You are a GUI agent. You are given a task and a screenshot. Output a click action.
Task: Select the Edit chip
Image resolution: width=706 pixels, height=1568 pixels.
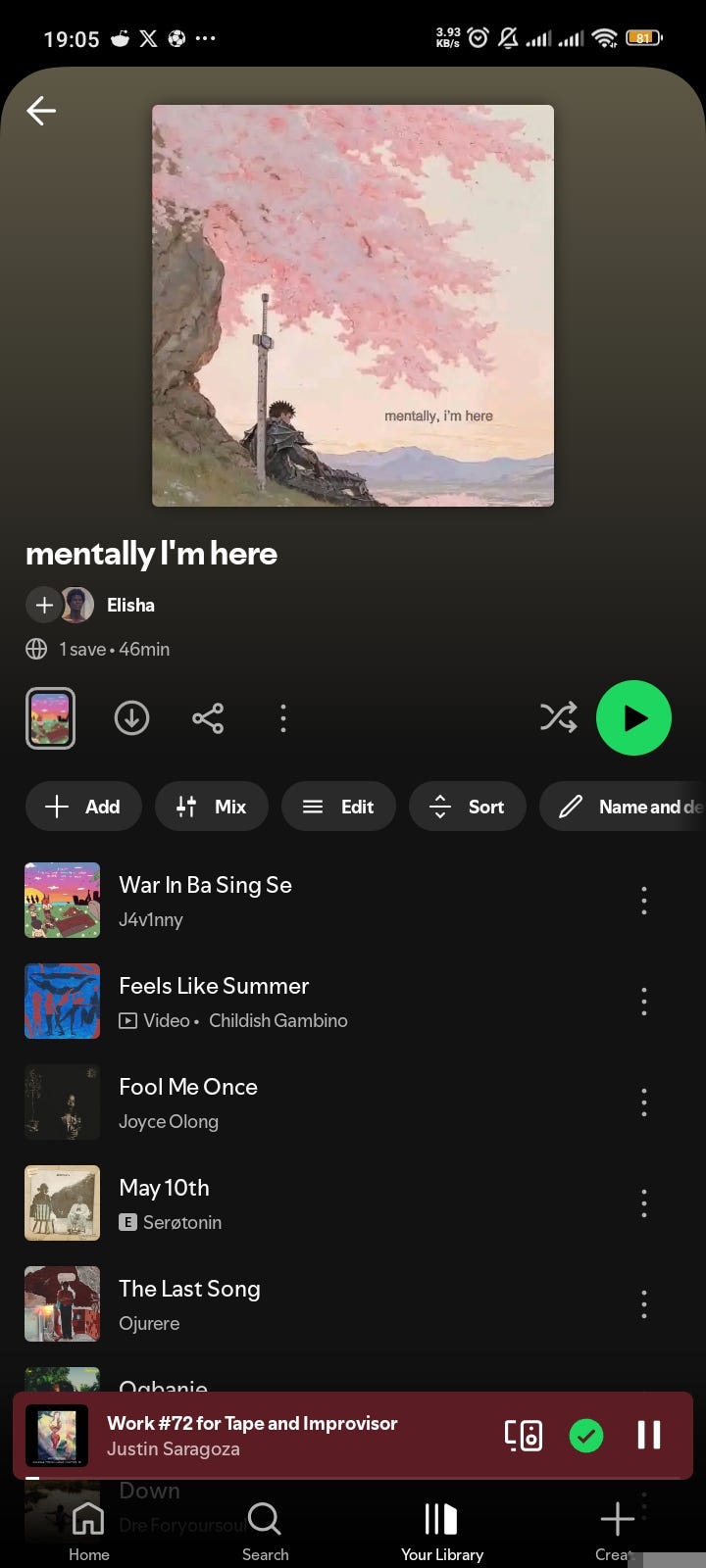pyautogui.click(x=338, y=807)
